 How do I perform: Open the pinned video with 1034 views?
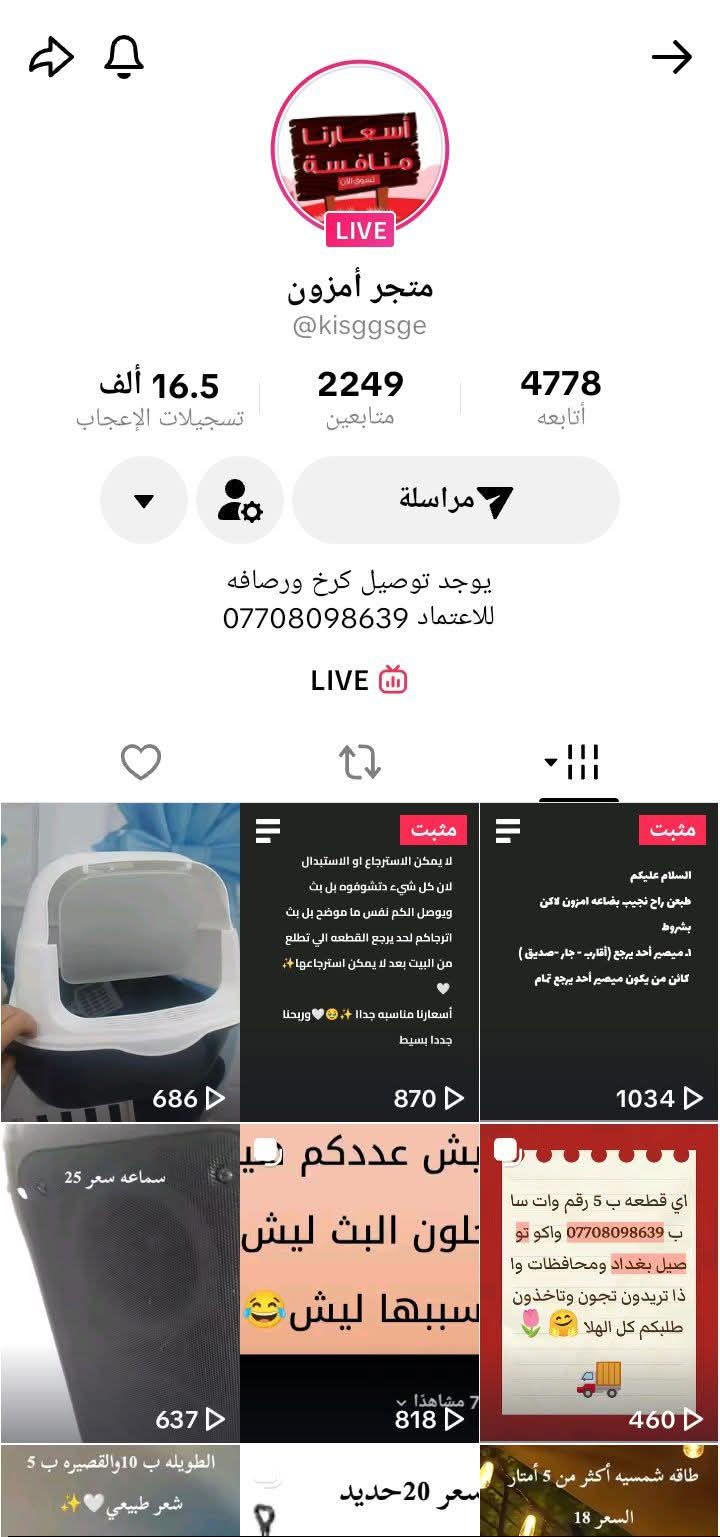click(x=599, y=960)
